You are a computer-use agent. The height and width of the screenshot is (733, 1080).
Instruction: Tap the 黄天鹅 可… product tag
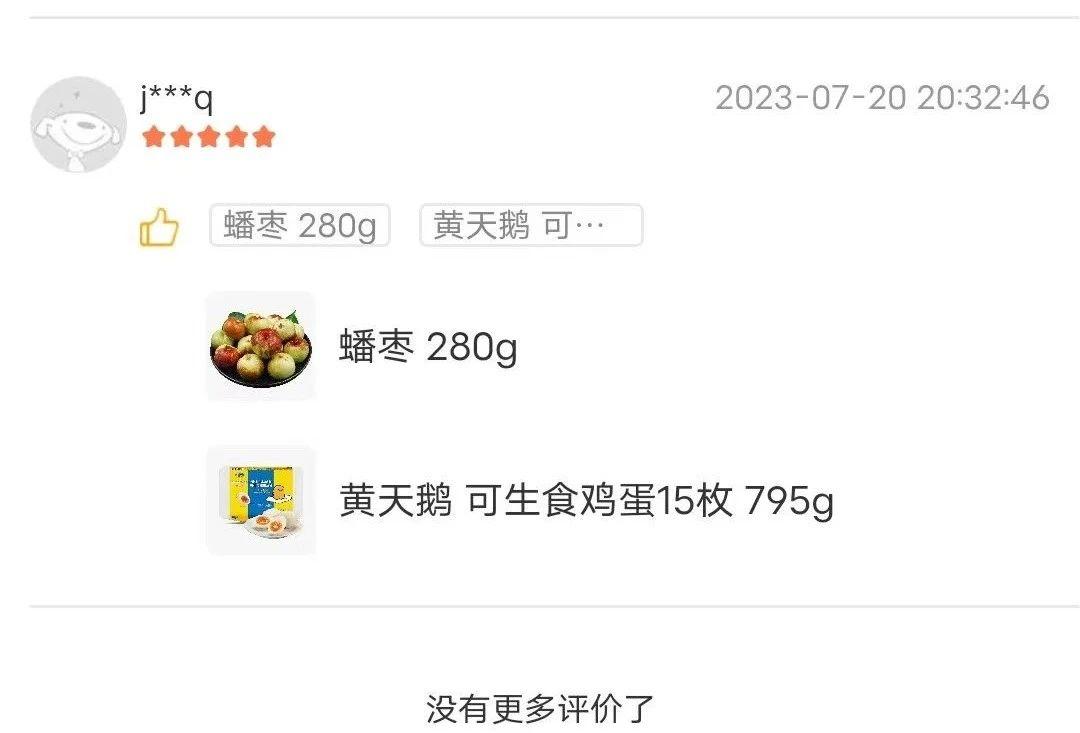(x=530, y=226)
